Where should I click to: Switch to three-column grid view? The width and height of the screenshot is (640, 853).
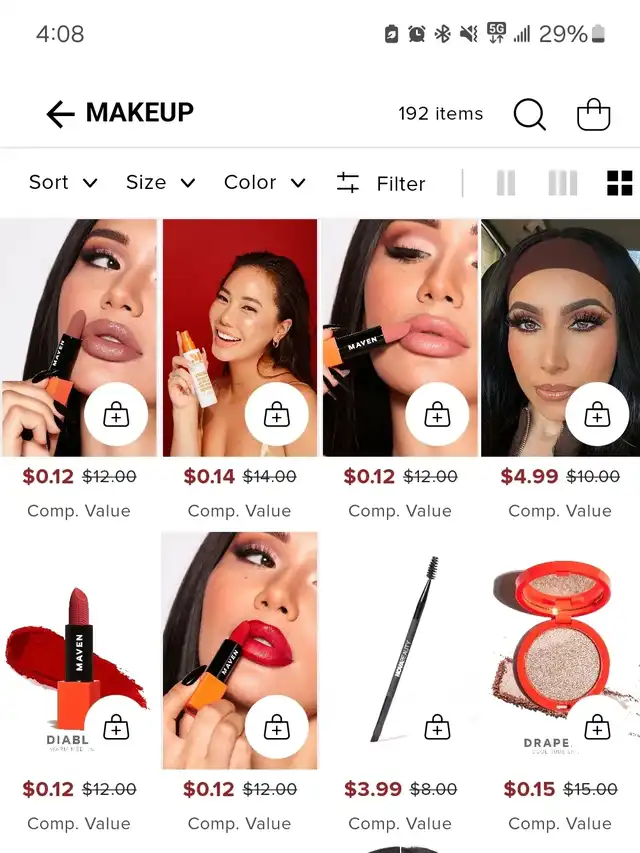point(562,183)
